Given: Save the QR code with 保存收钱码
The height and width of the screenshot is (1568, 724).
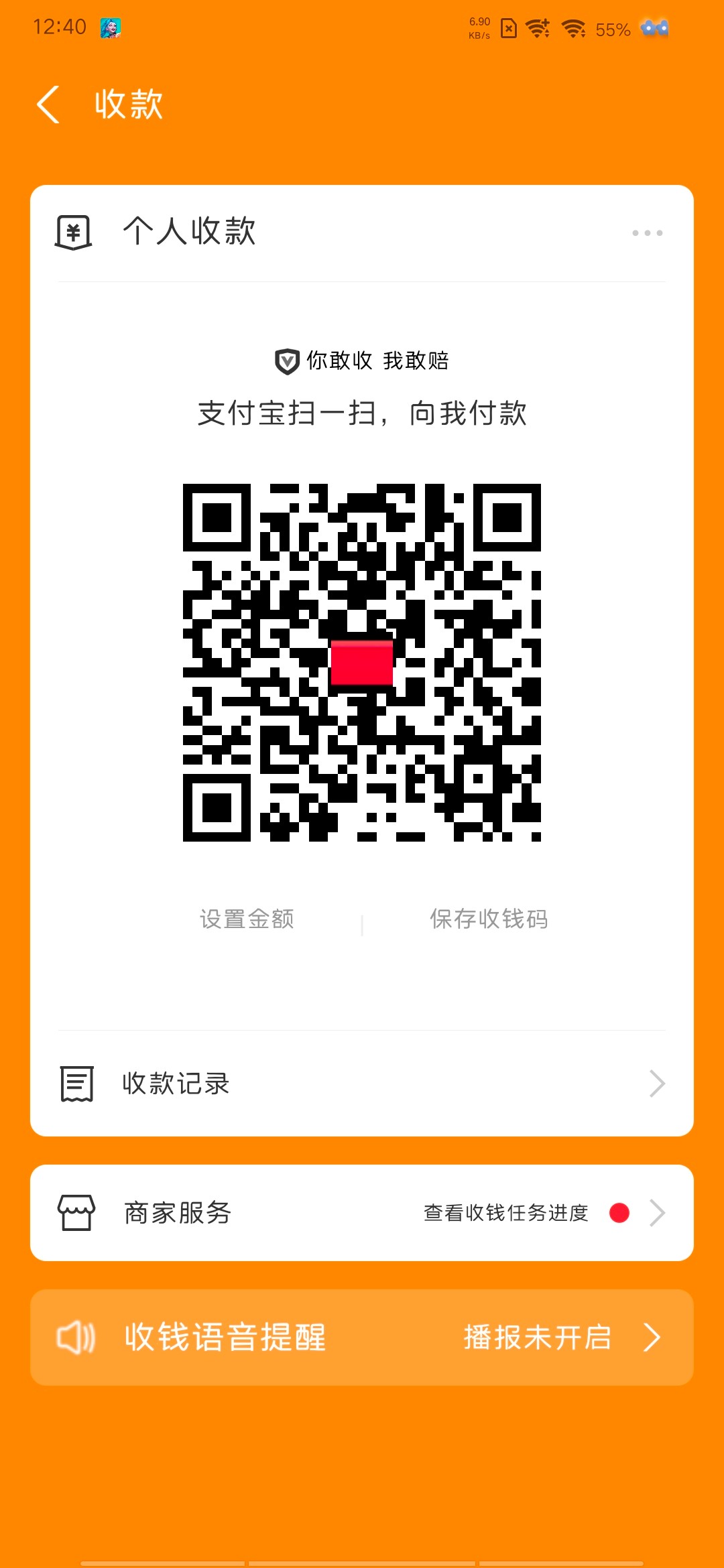Looking at the screenshot, I should pyautogui.click(x=489, y=919).
